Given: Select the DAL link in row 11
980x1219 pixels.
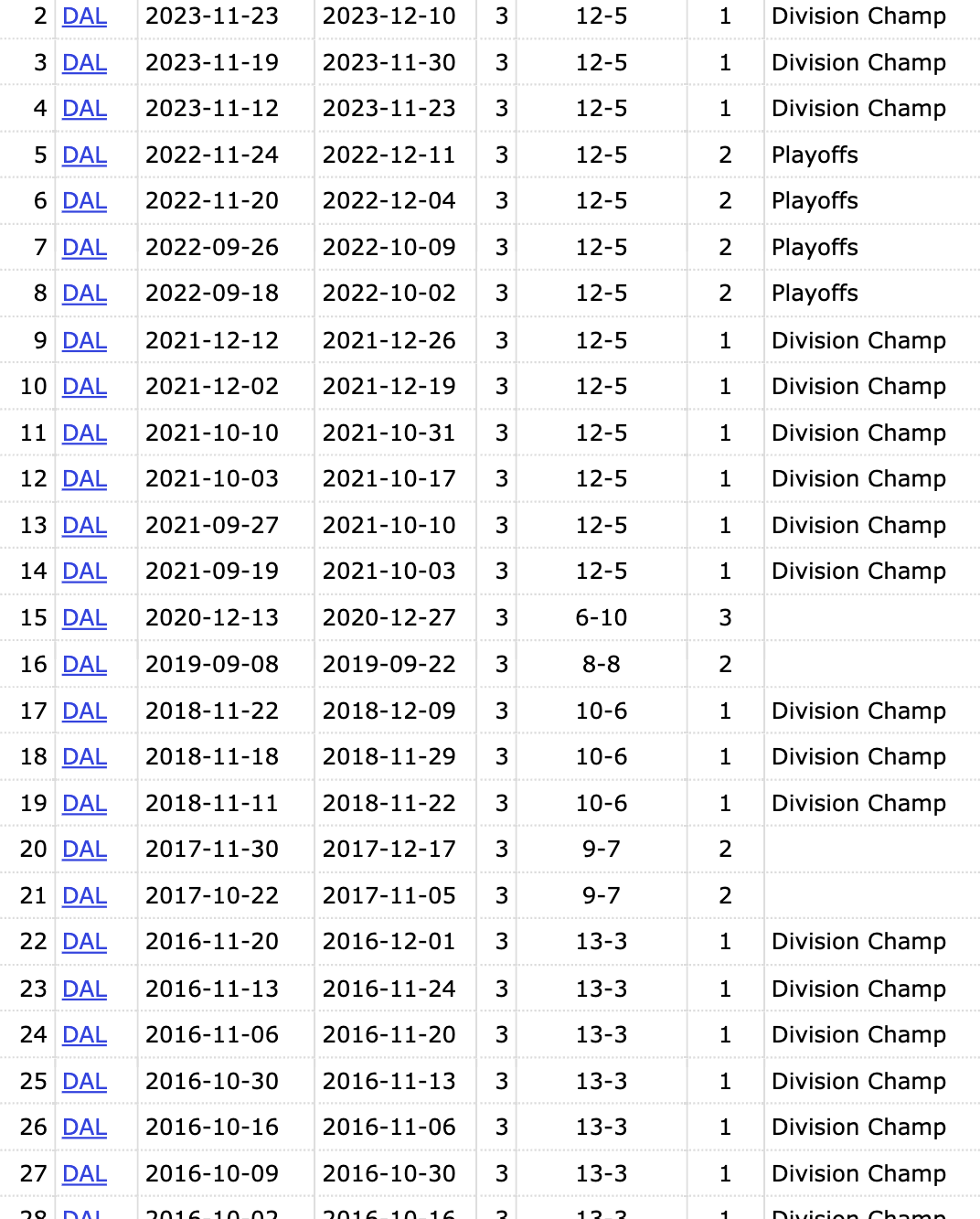Looking at the screenshot, I should click(x=84, y=433).
